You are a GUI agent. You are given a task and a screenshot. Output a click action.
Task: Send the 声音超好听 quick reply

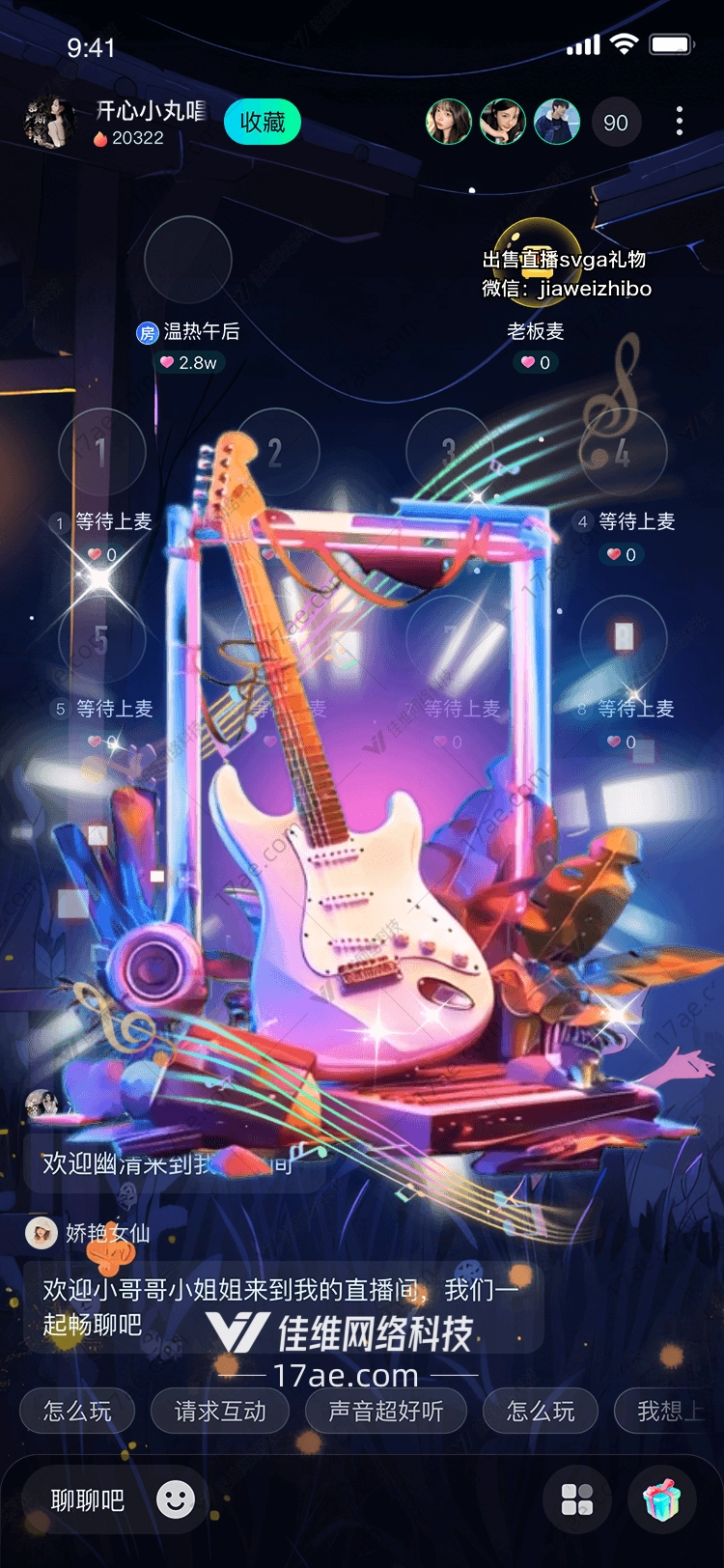point(385,1412)
